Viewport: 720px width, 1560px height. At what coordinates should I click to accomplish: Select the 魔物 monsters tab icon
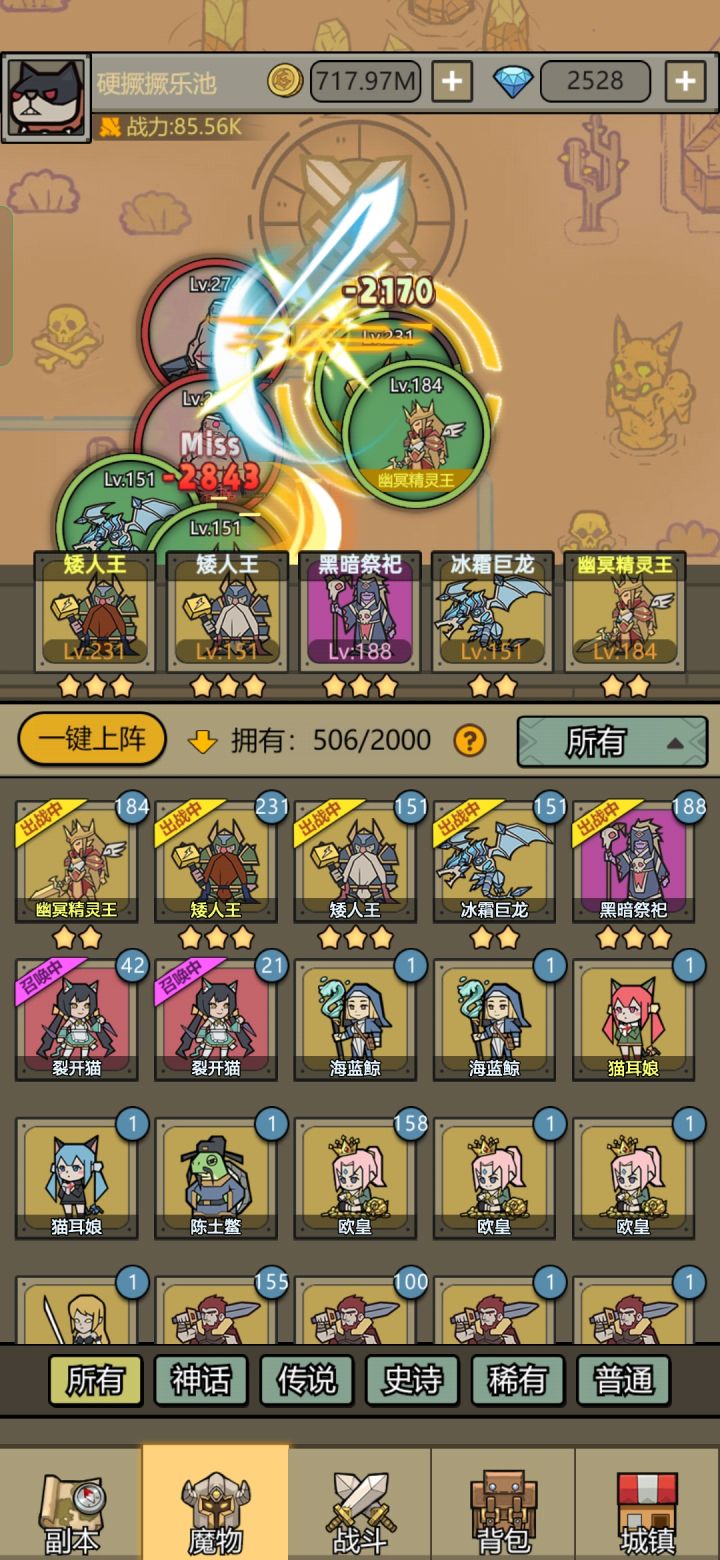[x=215, y=1500]
